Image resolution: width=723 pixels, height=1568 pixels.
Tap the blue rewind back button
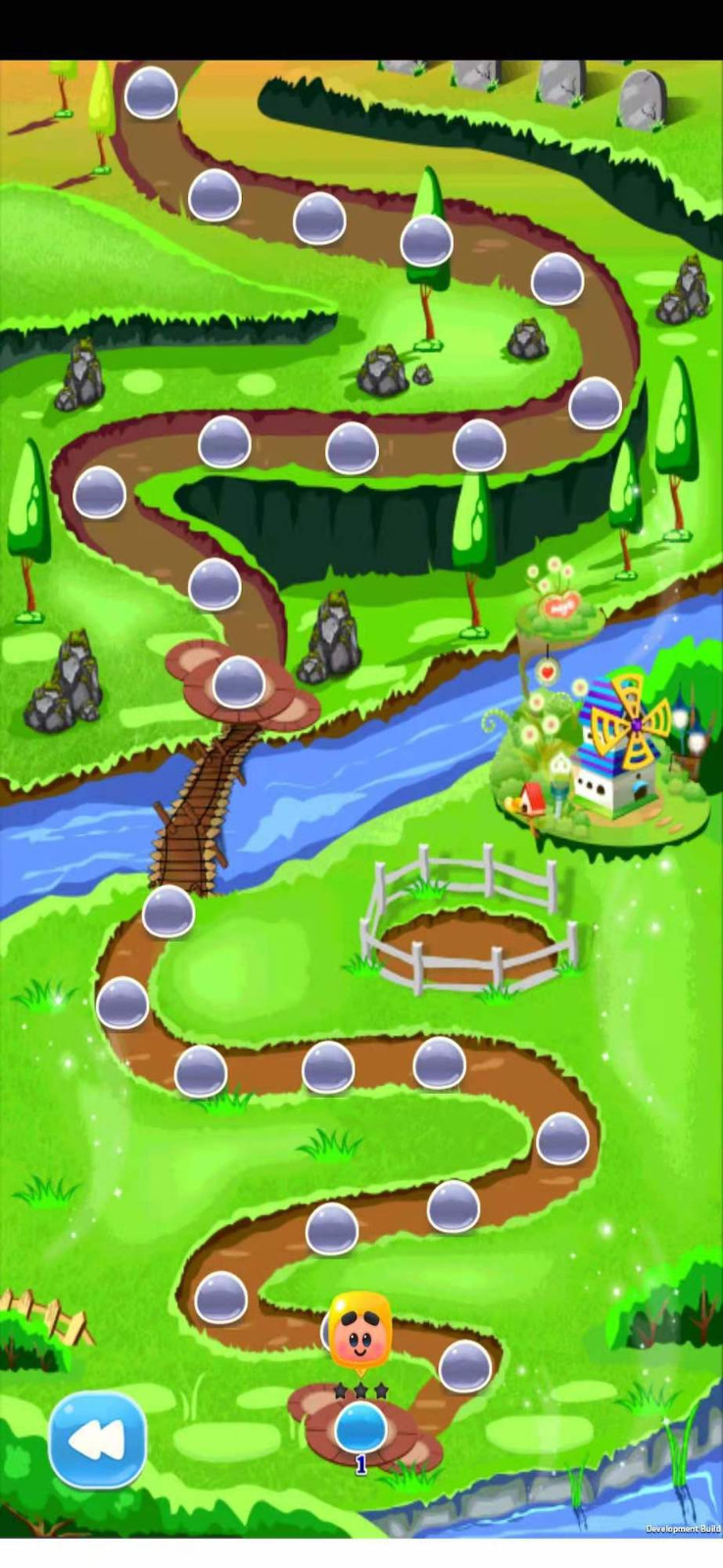click(97, 1440)
